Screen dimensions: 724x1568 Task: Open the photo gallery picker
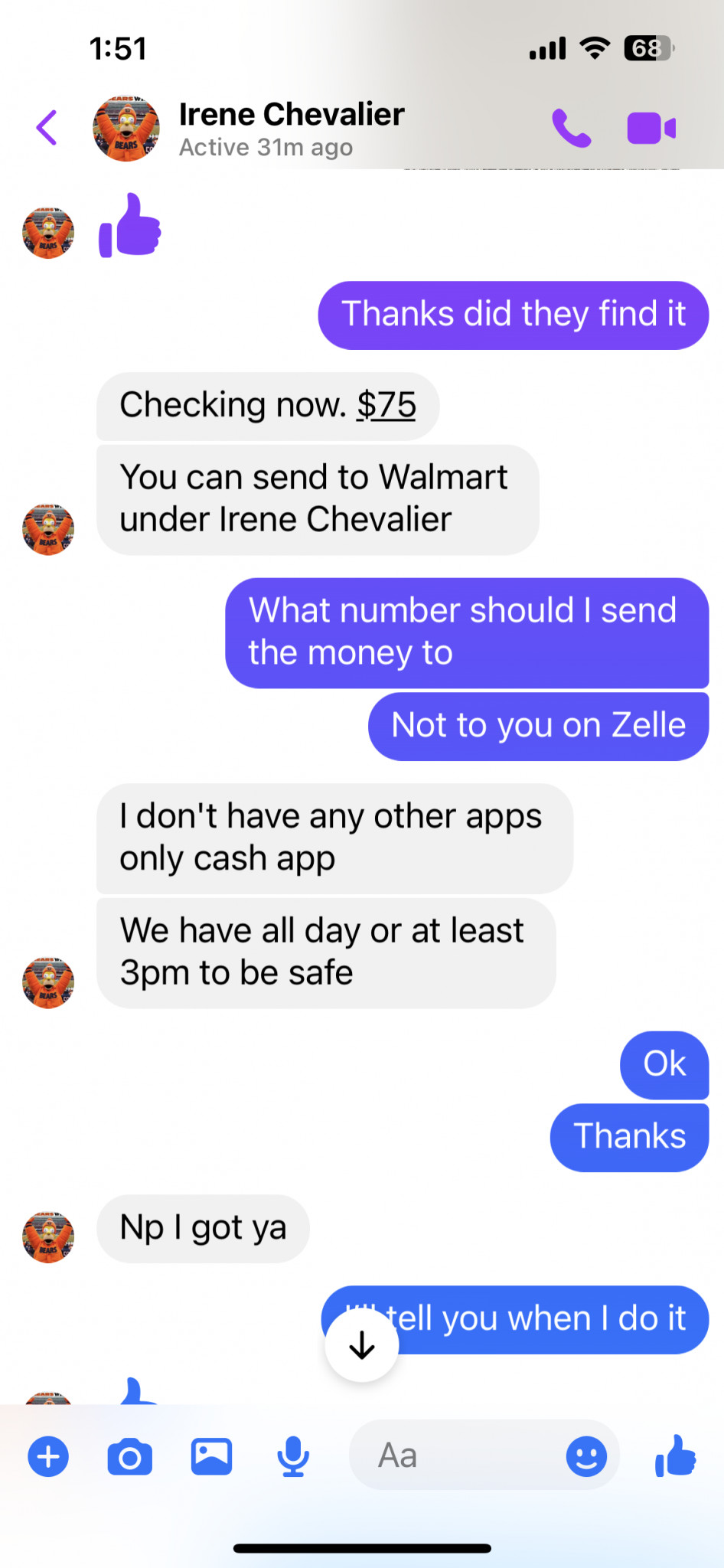(212, 1456)
